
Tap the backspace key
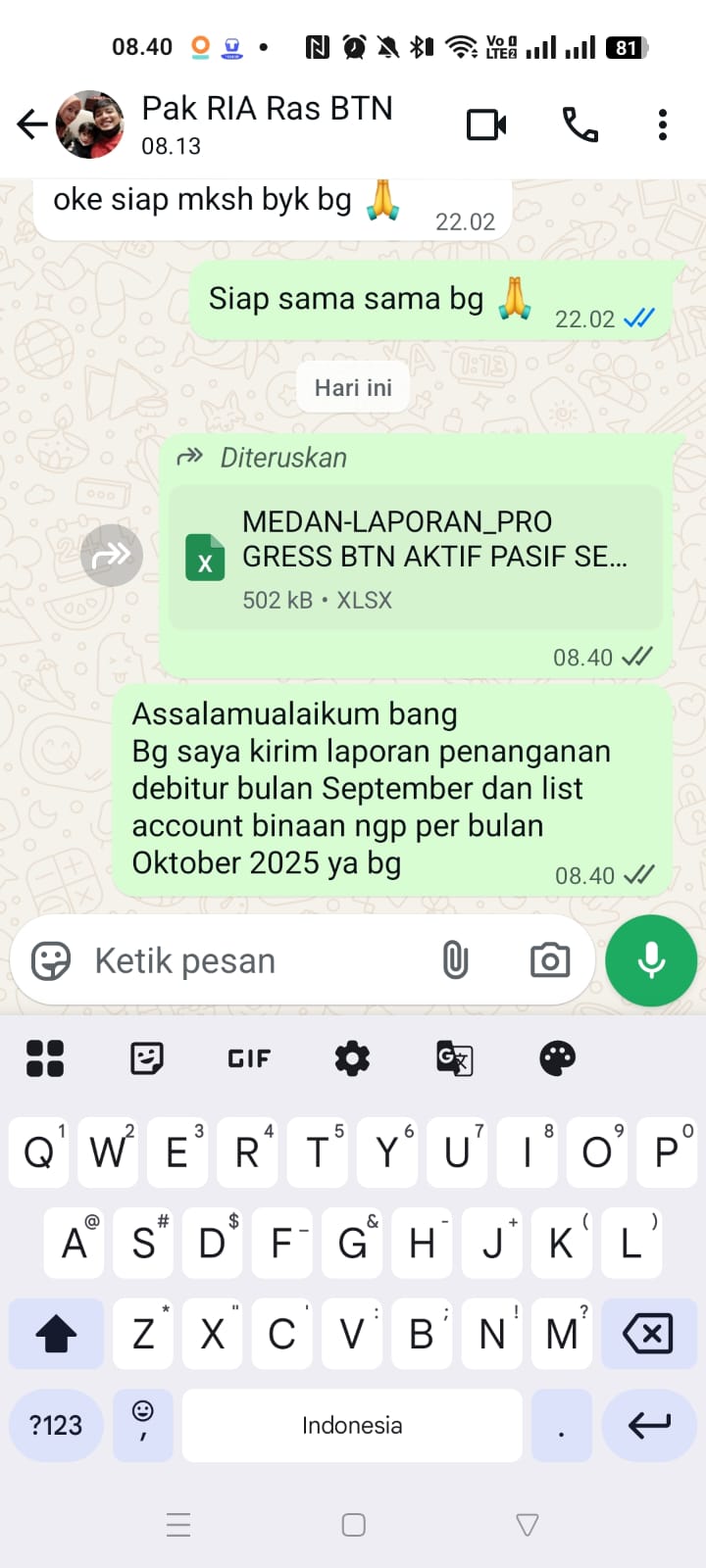[648, 1334]
